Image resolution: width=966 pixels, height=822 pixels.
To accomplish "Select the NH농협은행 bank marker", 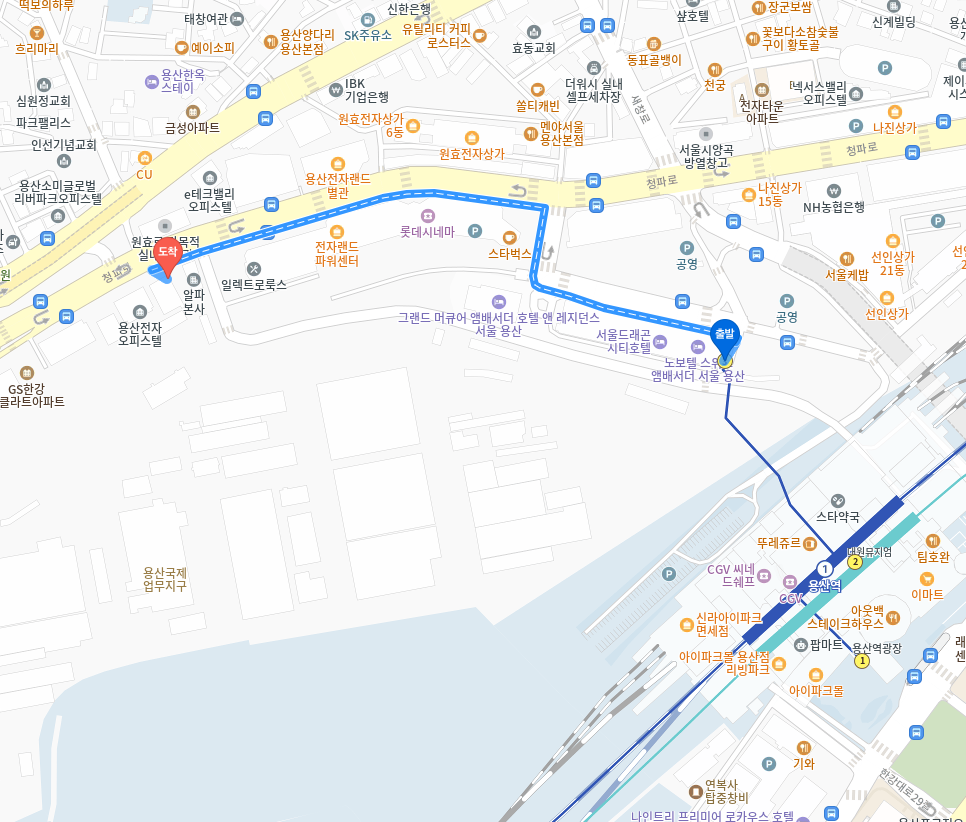I will click(833, 191).
